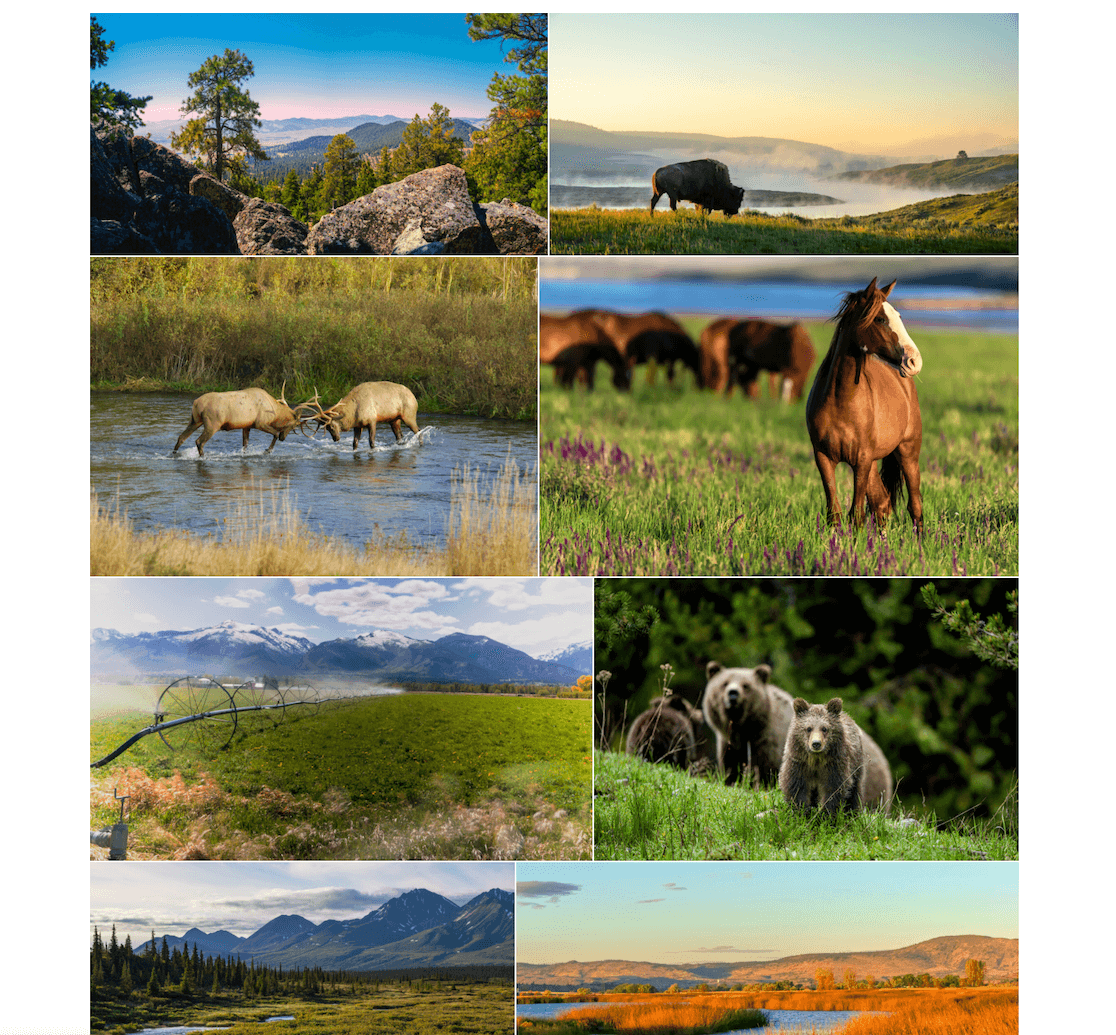Image resolution: width=1116 pixels, height=1035 pixels.
Task: Open the grizzly bear with cubs photo
Action: pyautogui.click(x=806, y=718)
